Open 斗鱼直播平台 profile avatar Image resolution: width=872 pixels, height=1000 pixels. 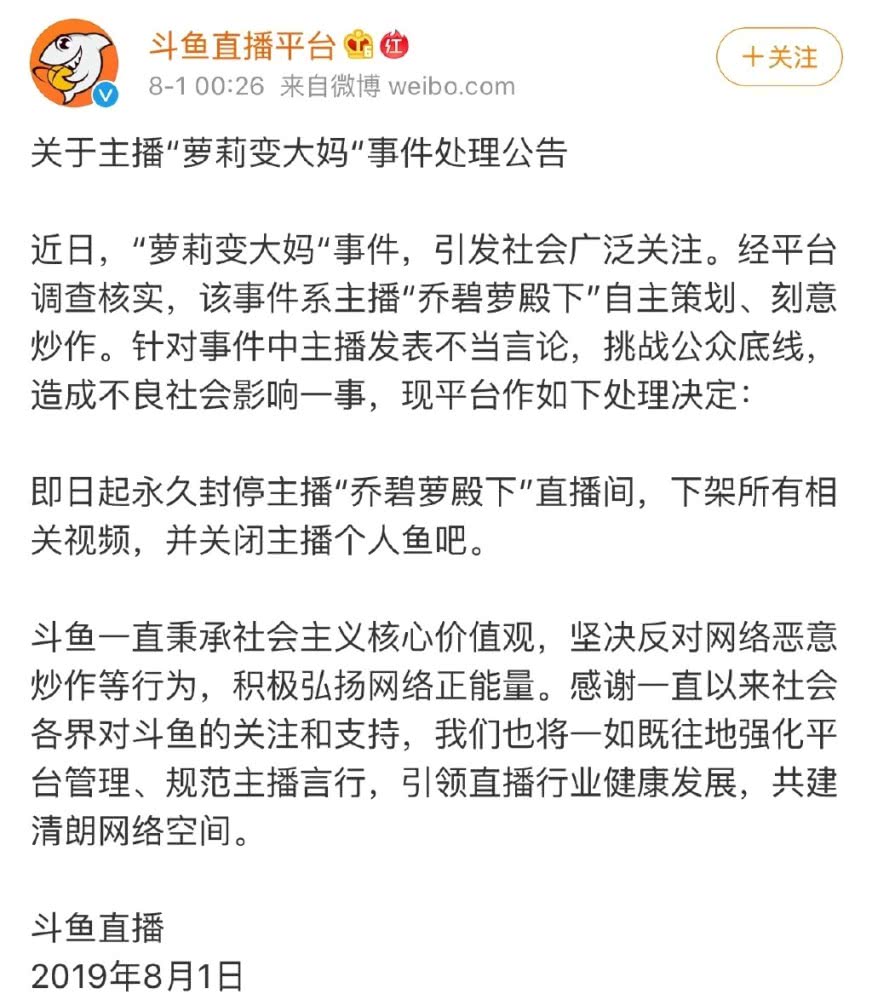(74, 63)
